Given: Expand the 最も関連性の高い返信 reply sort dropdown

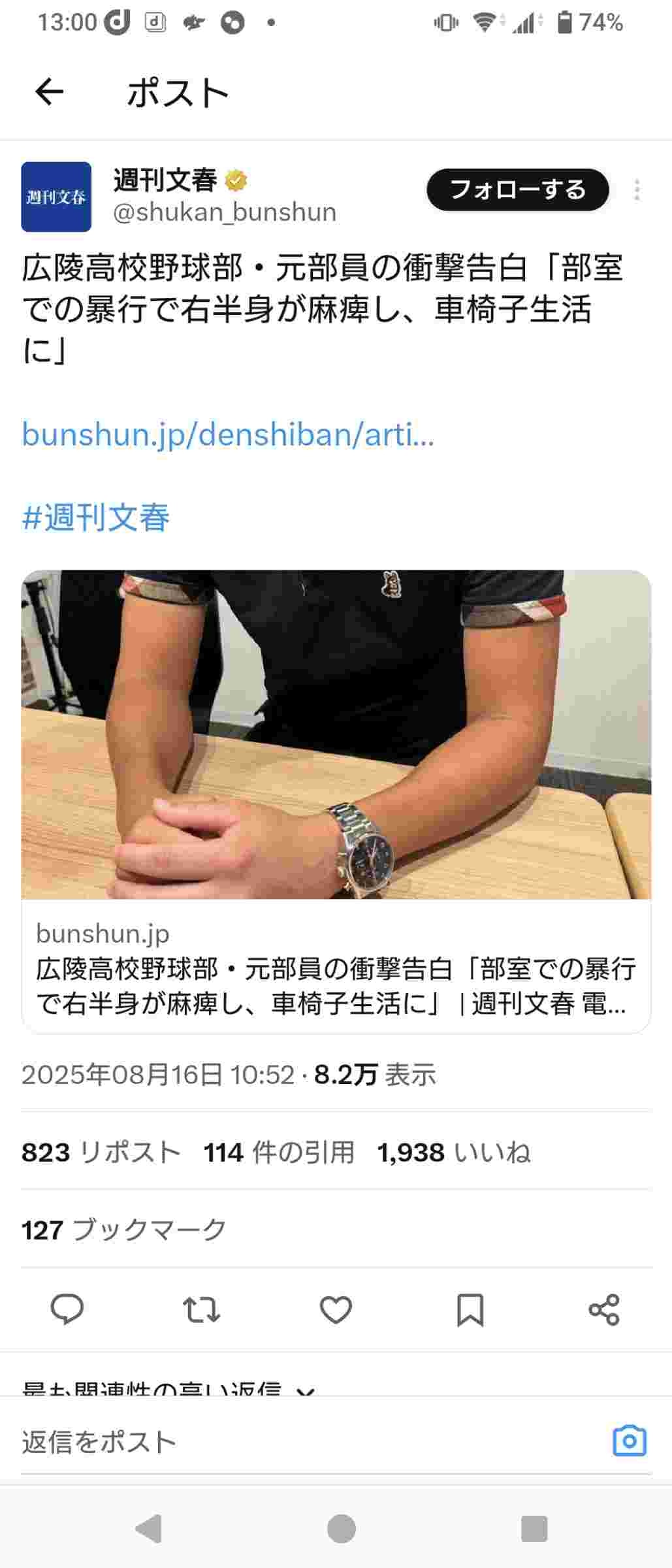Looking at the screenshot, I should point(168,1389).
